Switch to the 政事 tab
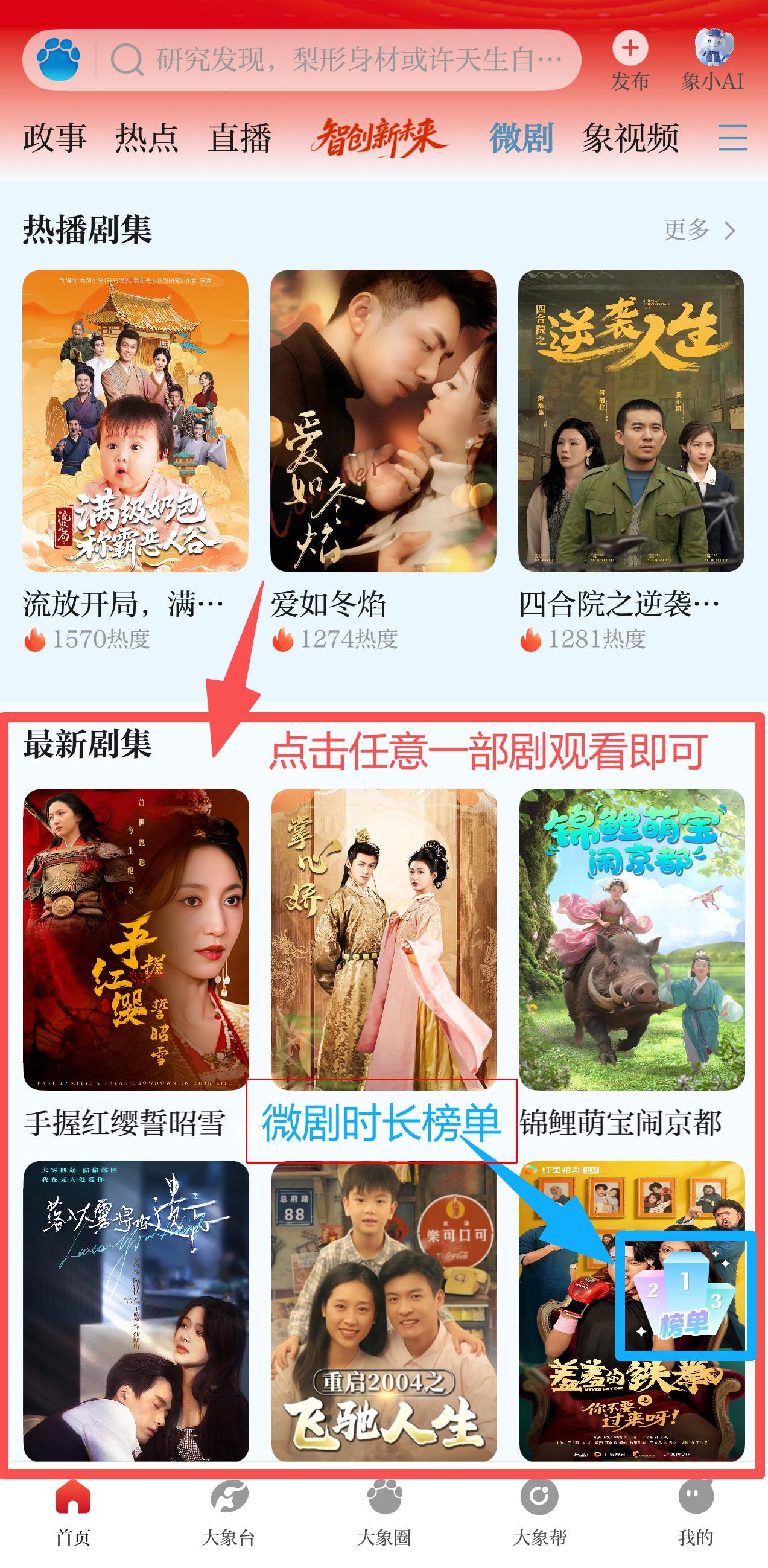768x1568 pixels. [55, 138]
